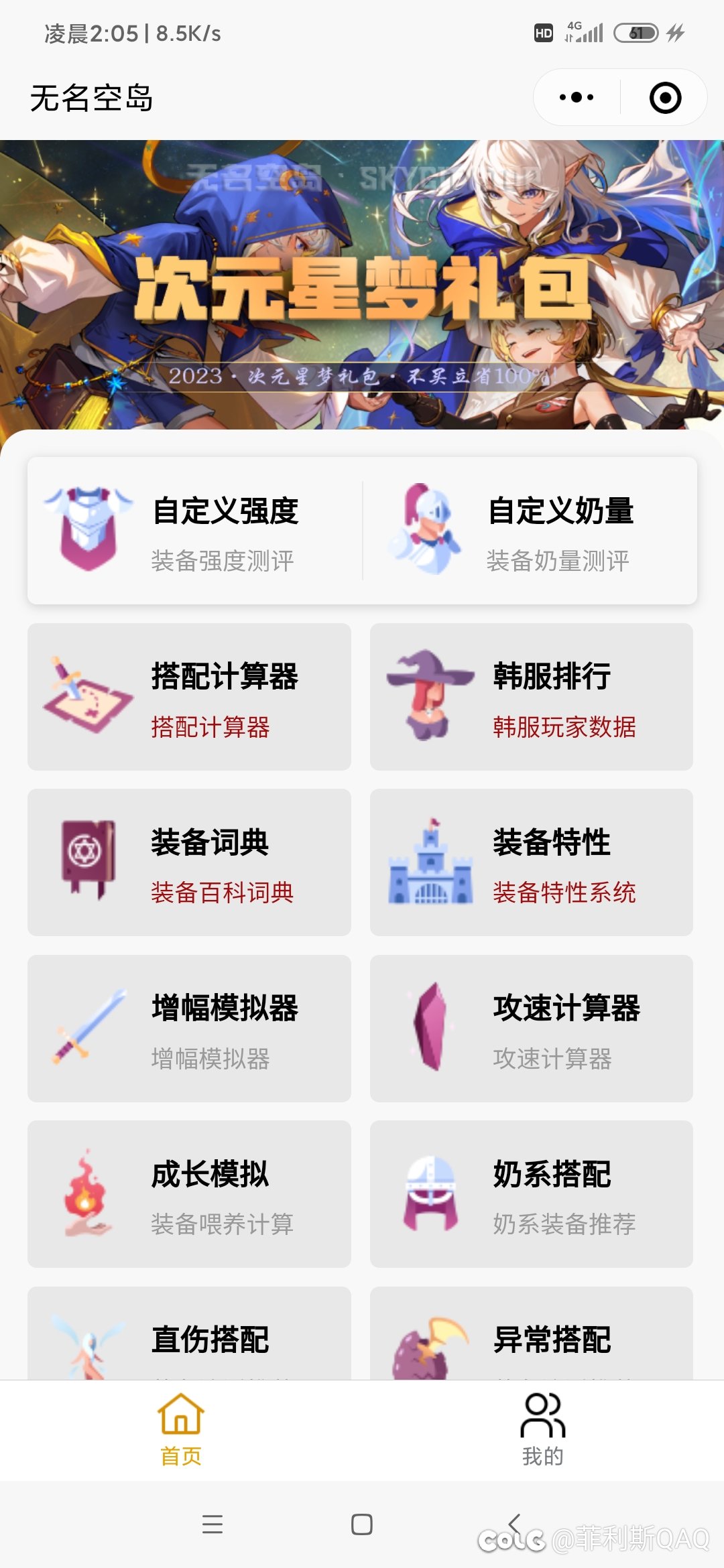This screenshot has width=724, height=1568.
Task: Open the 攻速计算器 calculator
Action: click(531, 1029)
